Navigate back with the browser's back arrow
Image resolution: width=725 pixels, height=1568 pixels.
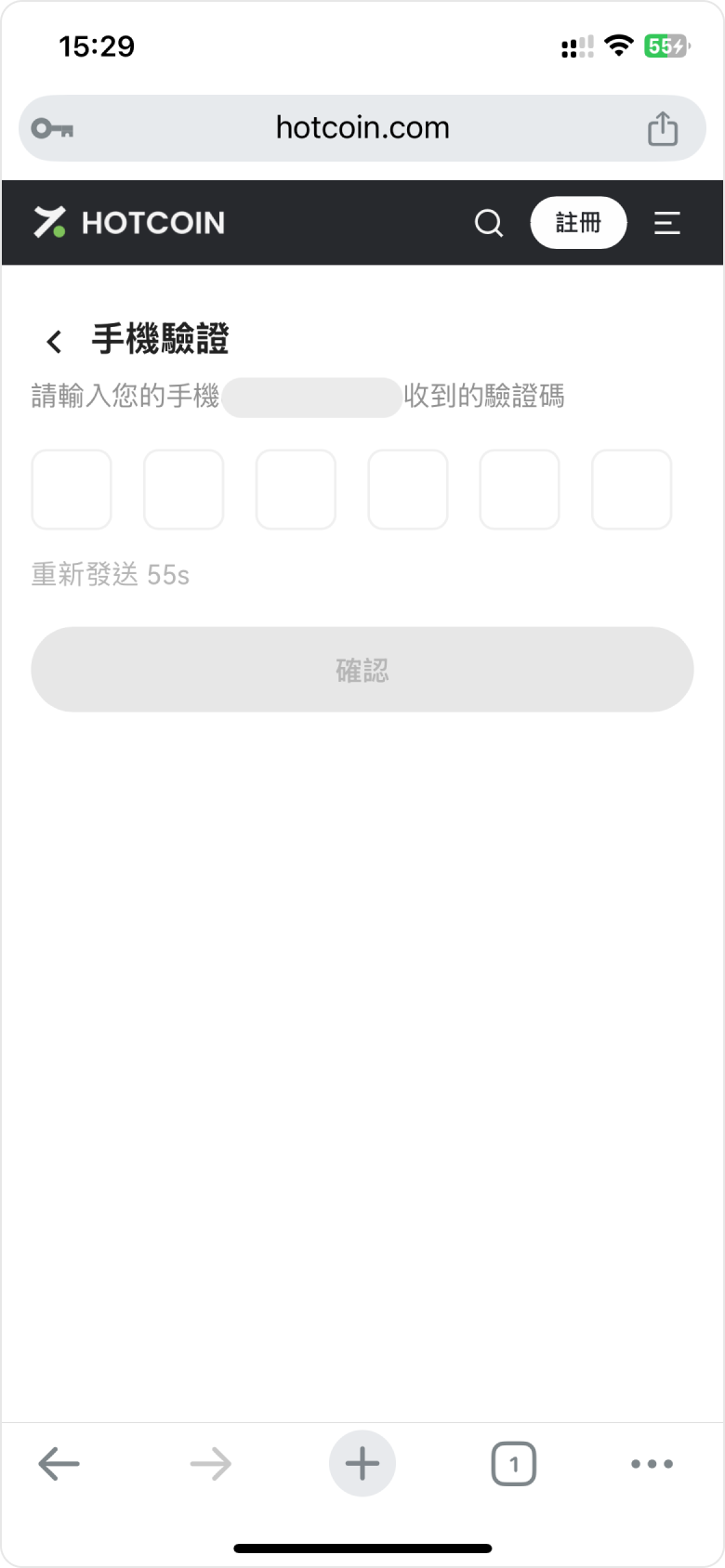click(59, 1464)
